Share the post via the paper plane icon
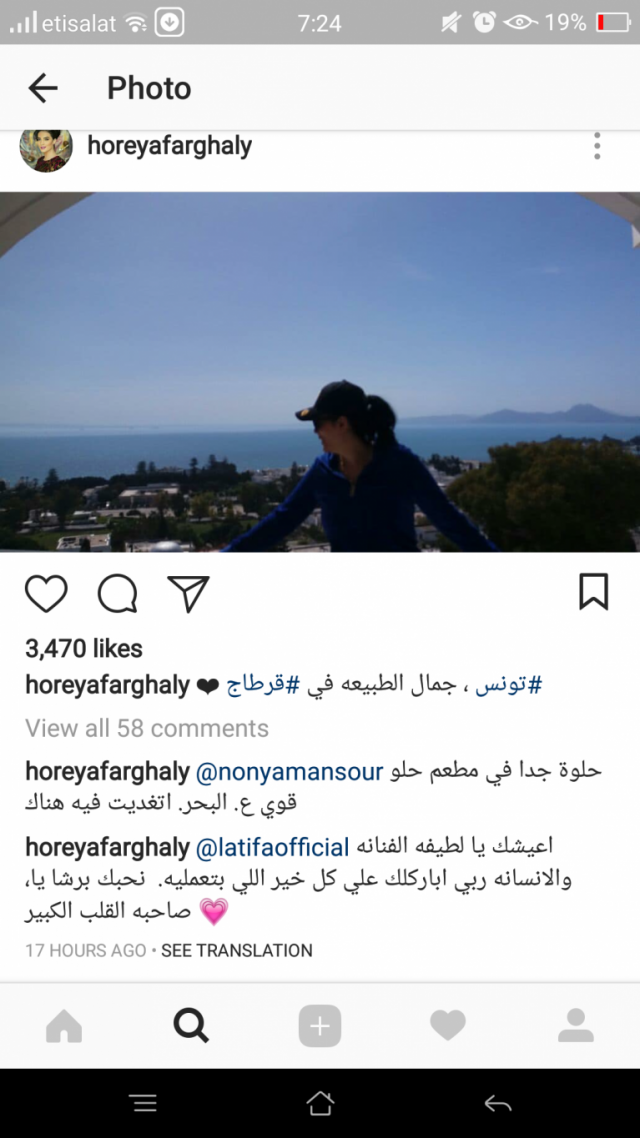 [188, 594]
